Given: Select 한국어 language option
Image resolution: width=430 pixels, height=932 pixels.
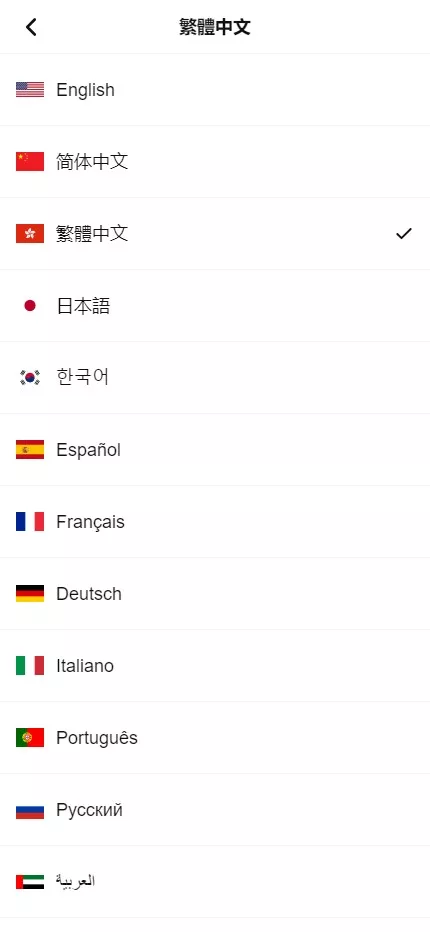Looking at the screenshot, I should pos(215,377).
